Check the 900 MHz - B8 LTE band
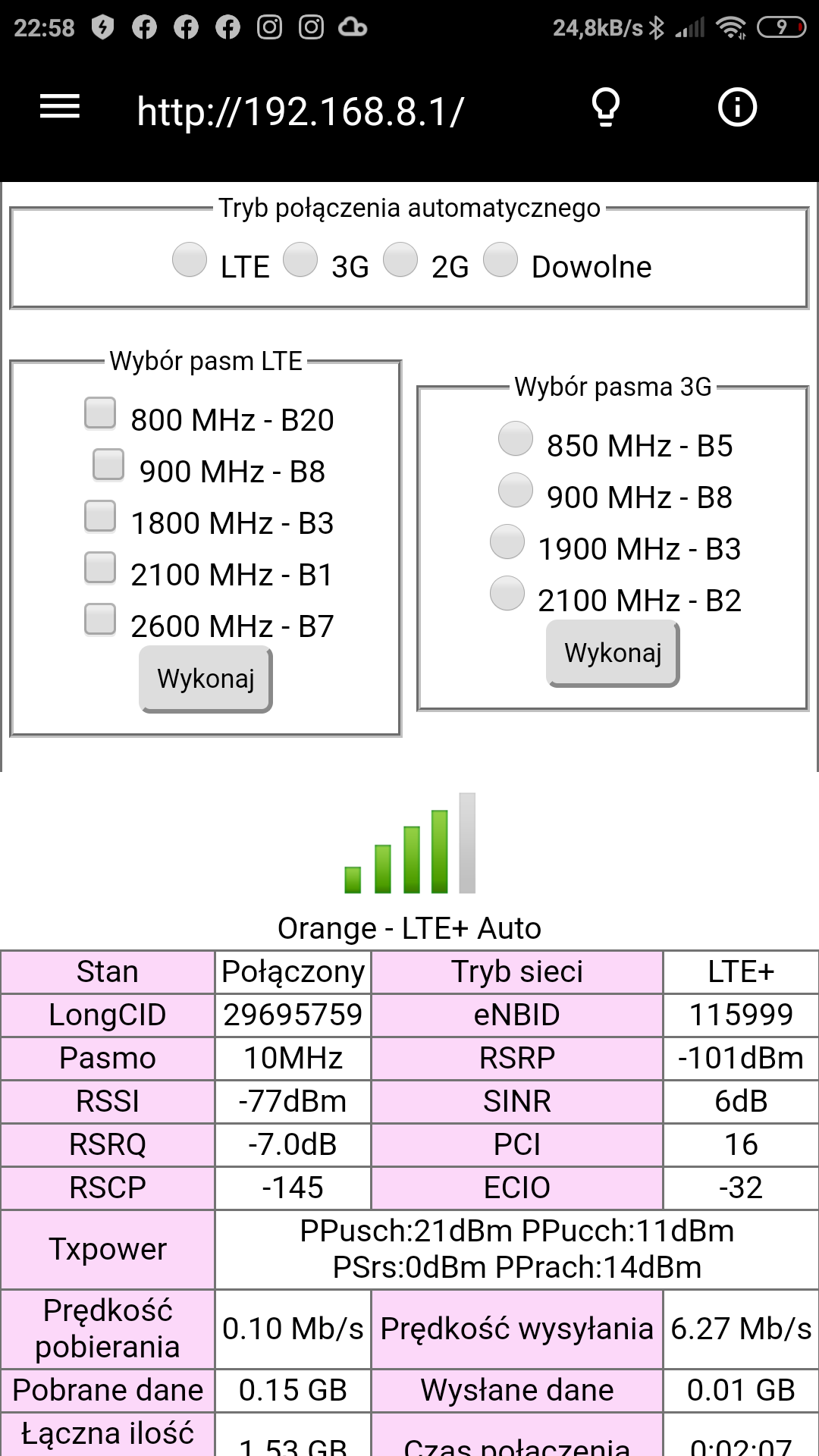 108,465
